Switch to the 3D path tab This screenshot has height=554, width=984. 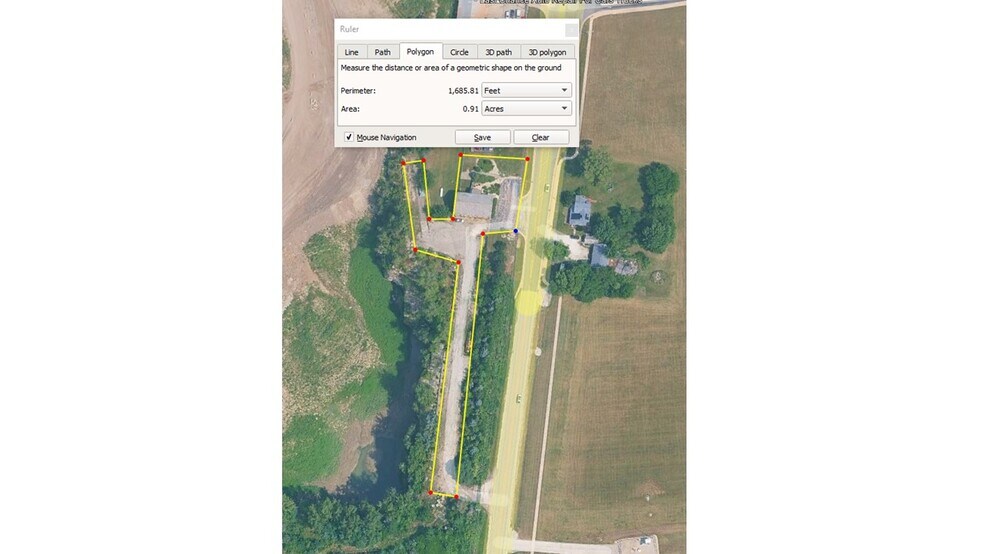pyautogui.click(x=498, y=52)
